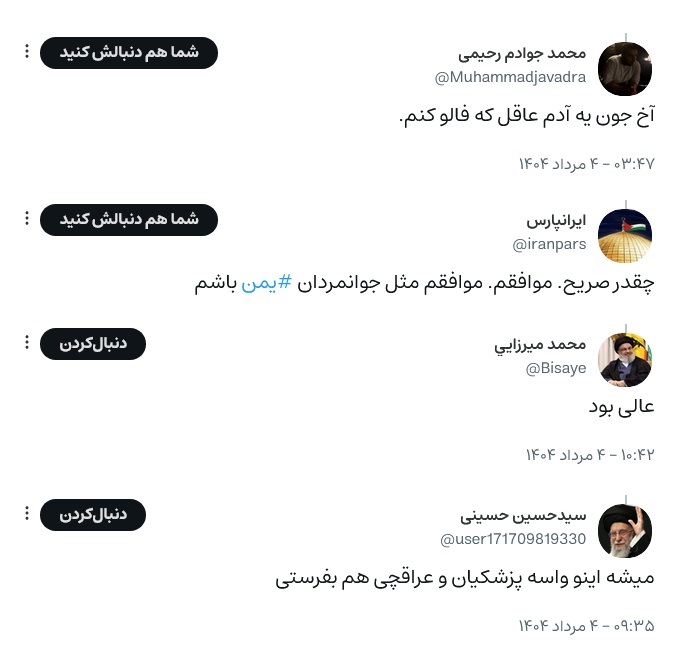Open the @user171709819330 username

[513, 540]
